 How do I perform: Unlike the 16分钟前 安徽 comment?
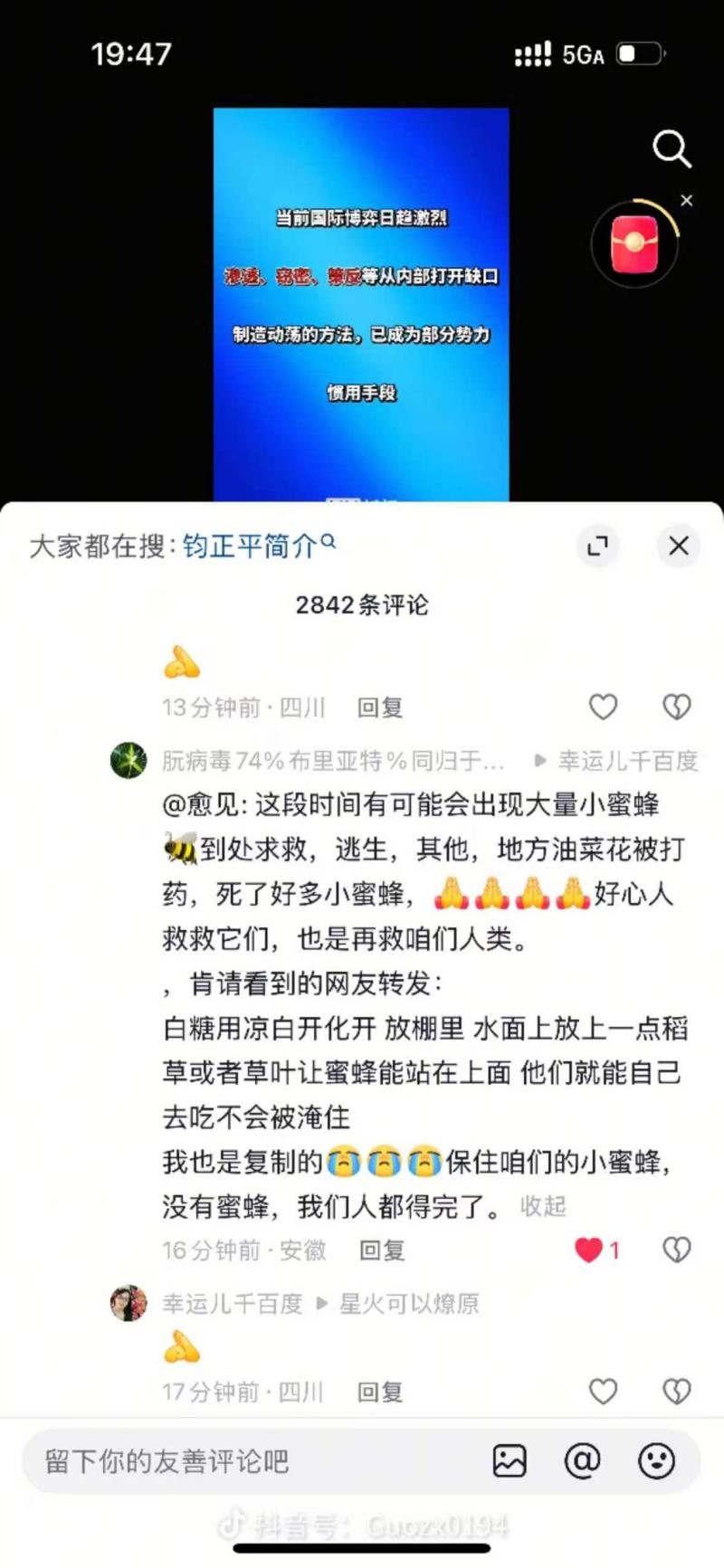[x=589, y=1250]
